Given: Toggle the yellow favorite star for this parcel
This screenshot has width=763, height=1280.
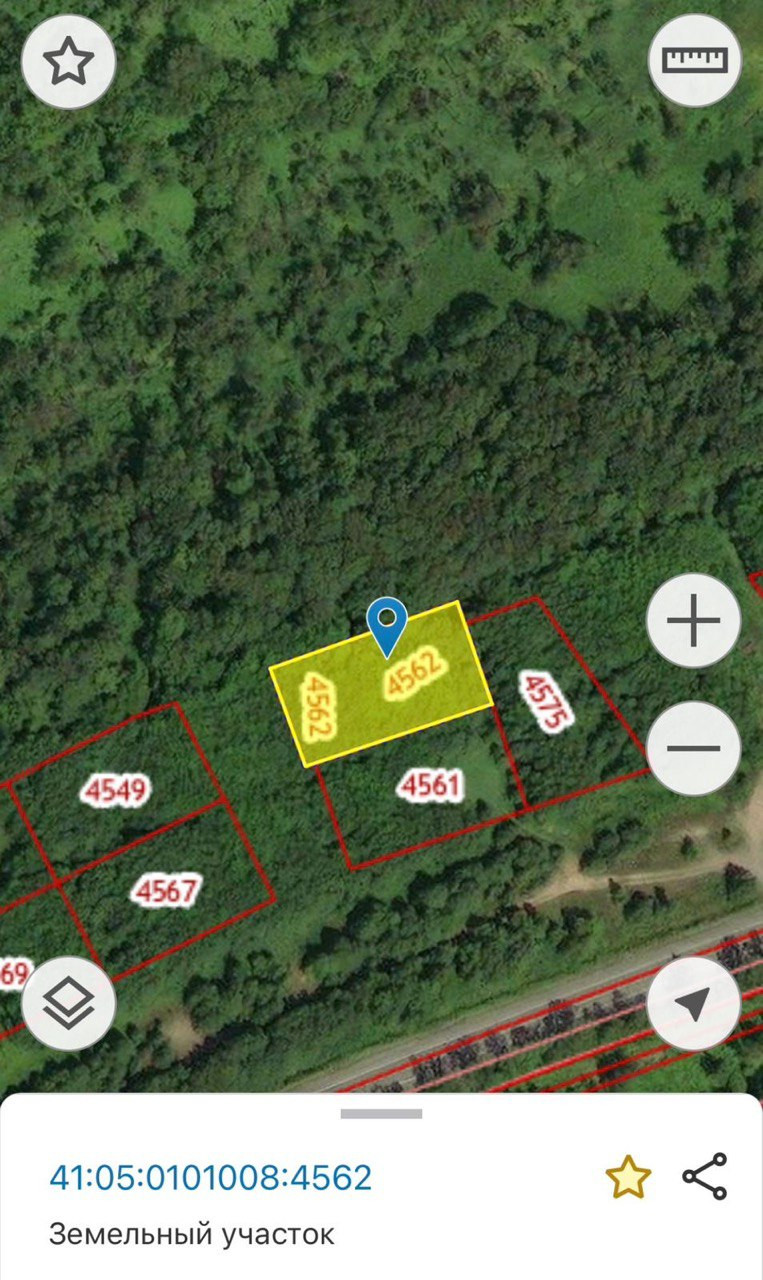Looking at the screenshot, I should point(628,1178).
